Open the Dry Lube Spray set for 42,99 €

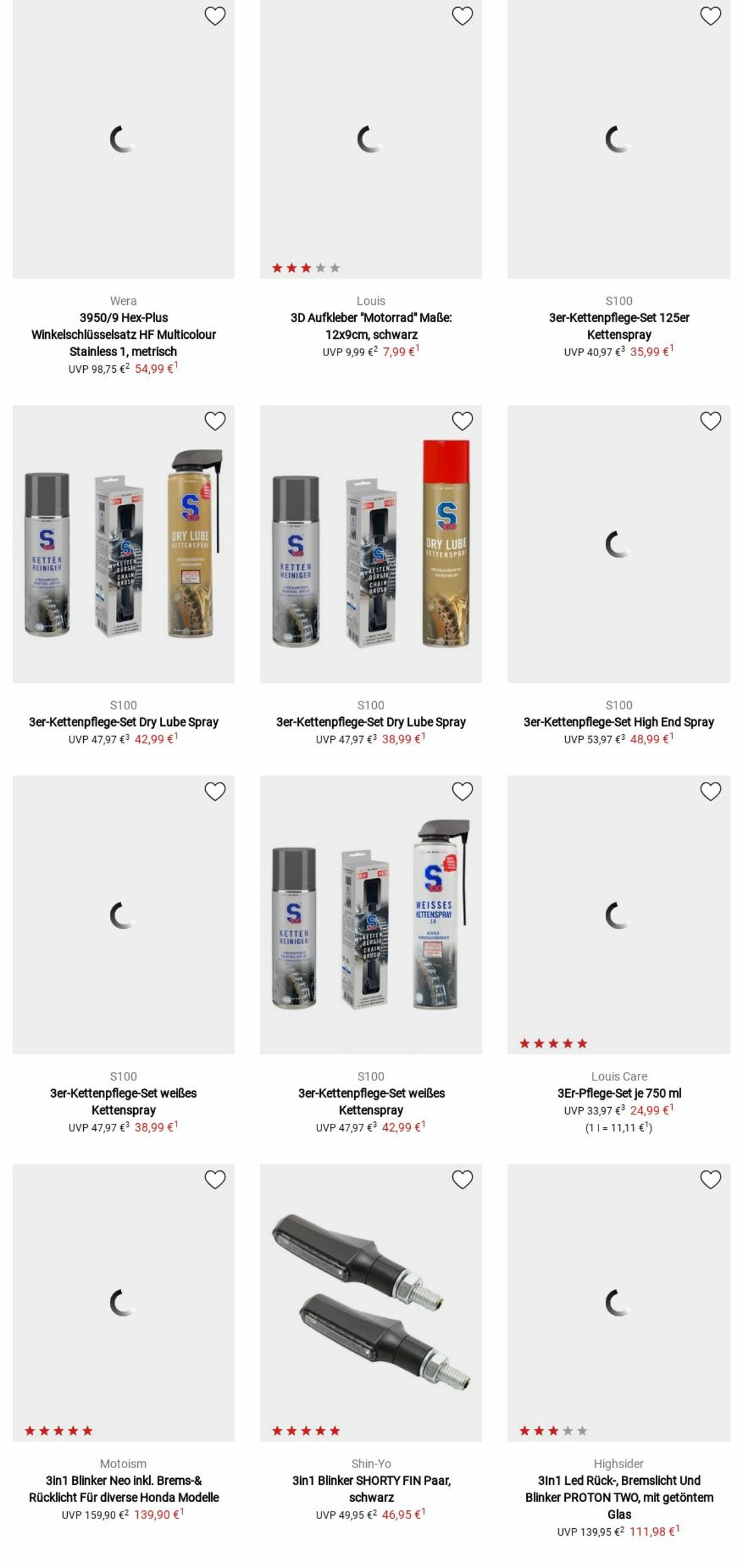click(124, 722)
